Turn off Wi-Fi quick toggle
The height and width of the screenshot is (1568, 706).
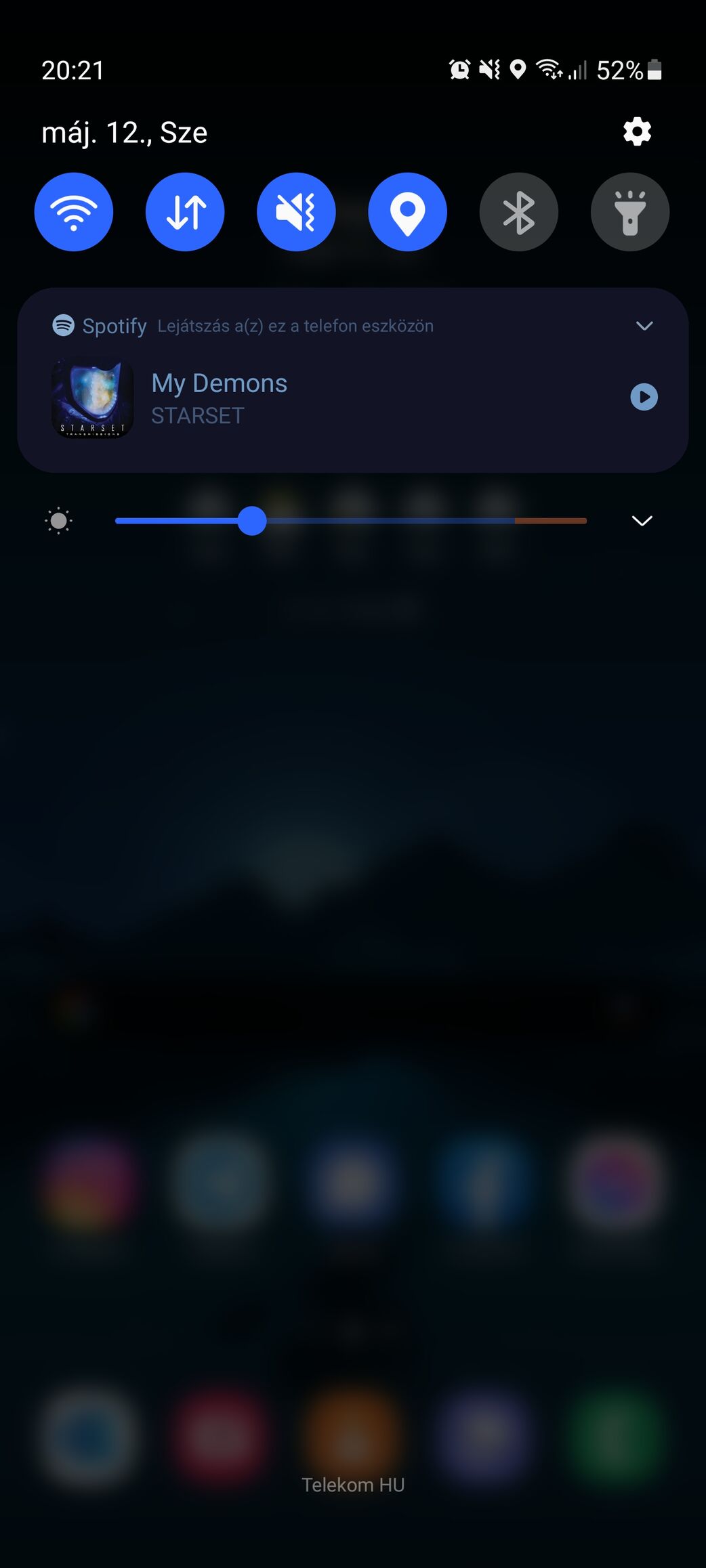(x=74, y=212)
